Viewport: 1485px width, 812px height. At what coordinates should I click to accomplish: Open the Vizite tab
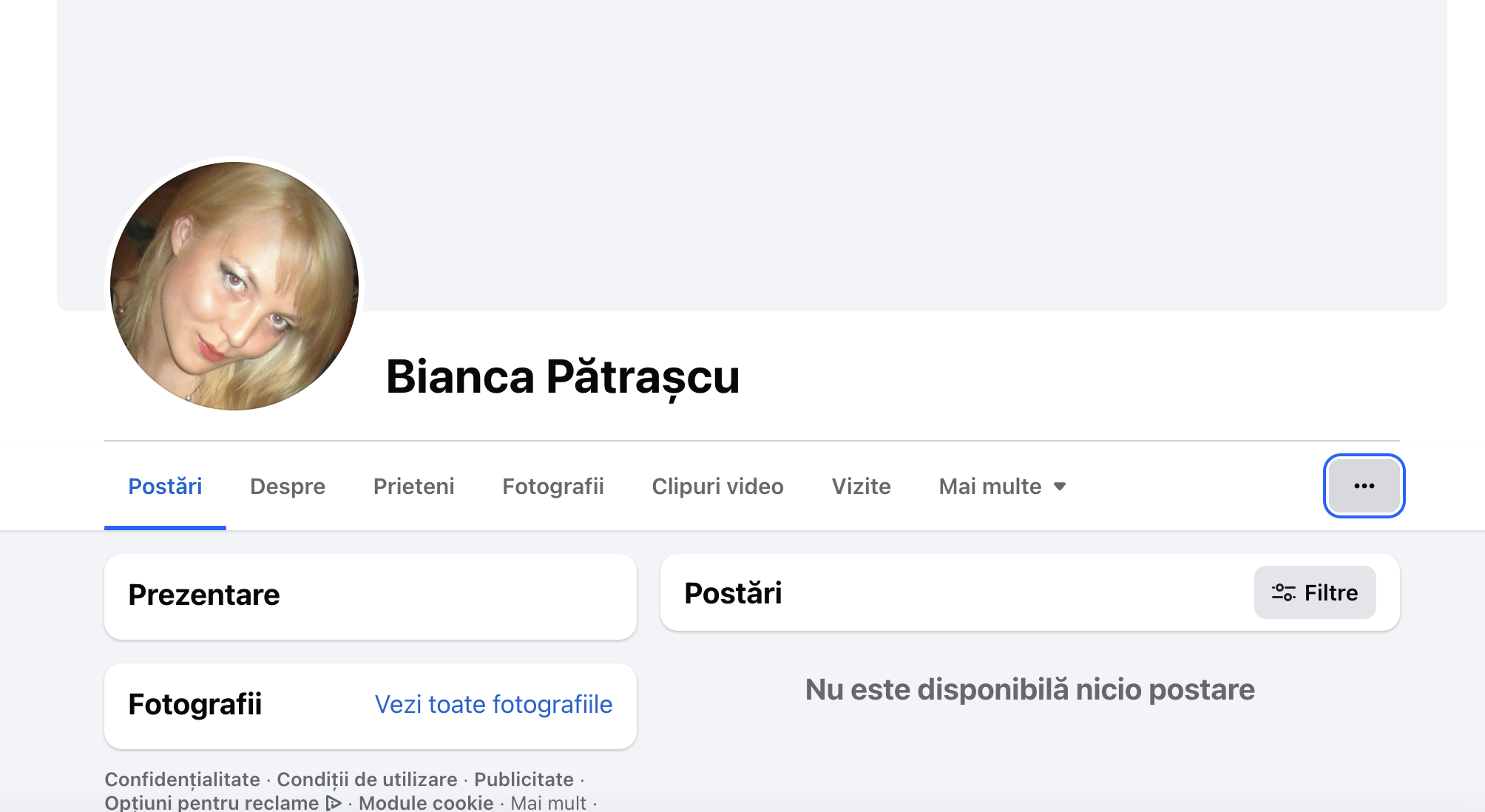coord(861,486)
